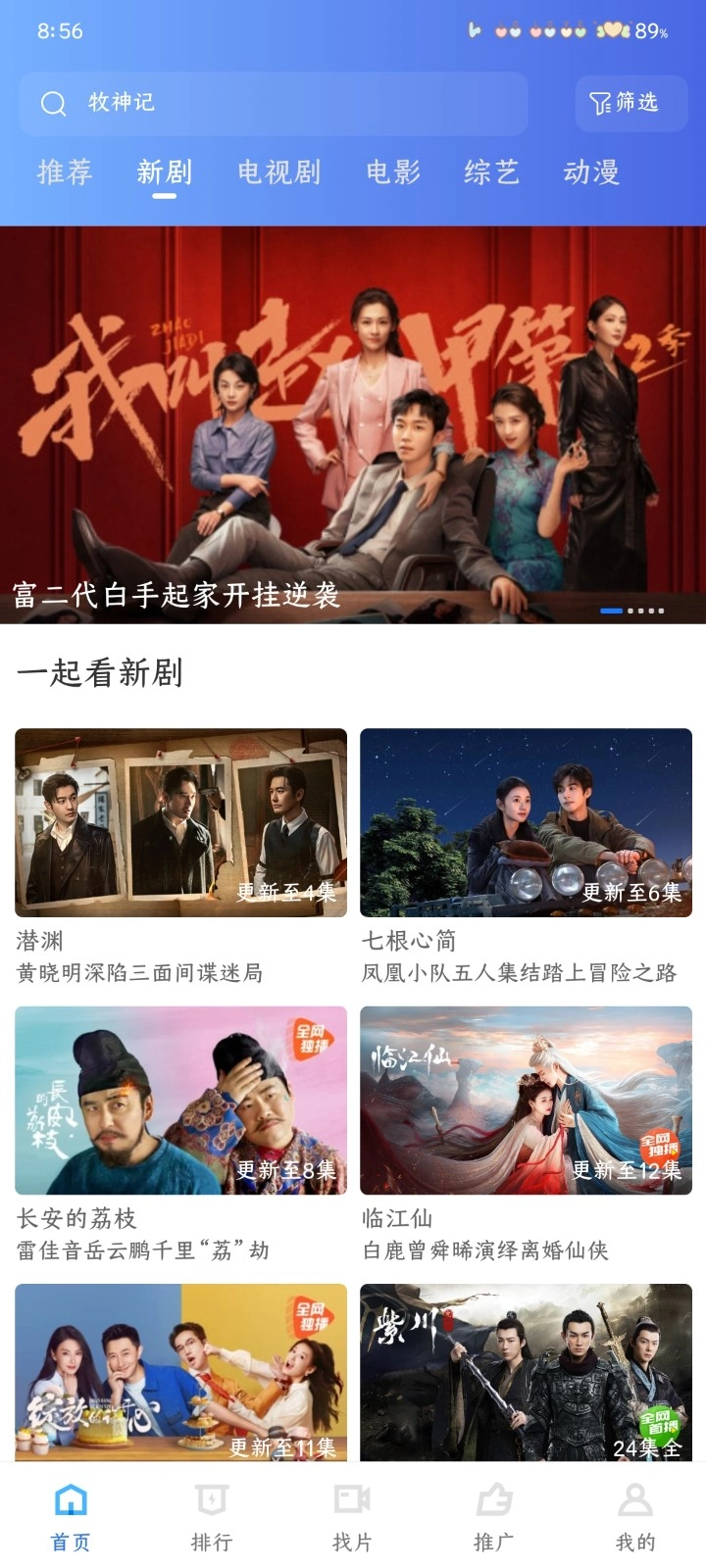Switch to the 综艺 tab
This screenshot has height=1568, width=706.
point(489,172)
